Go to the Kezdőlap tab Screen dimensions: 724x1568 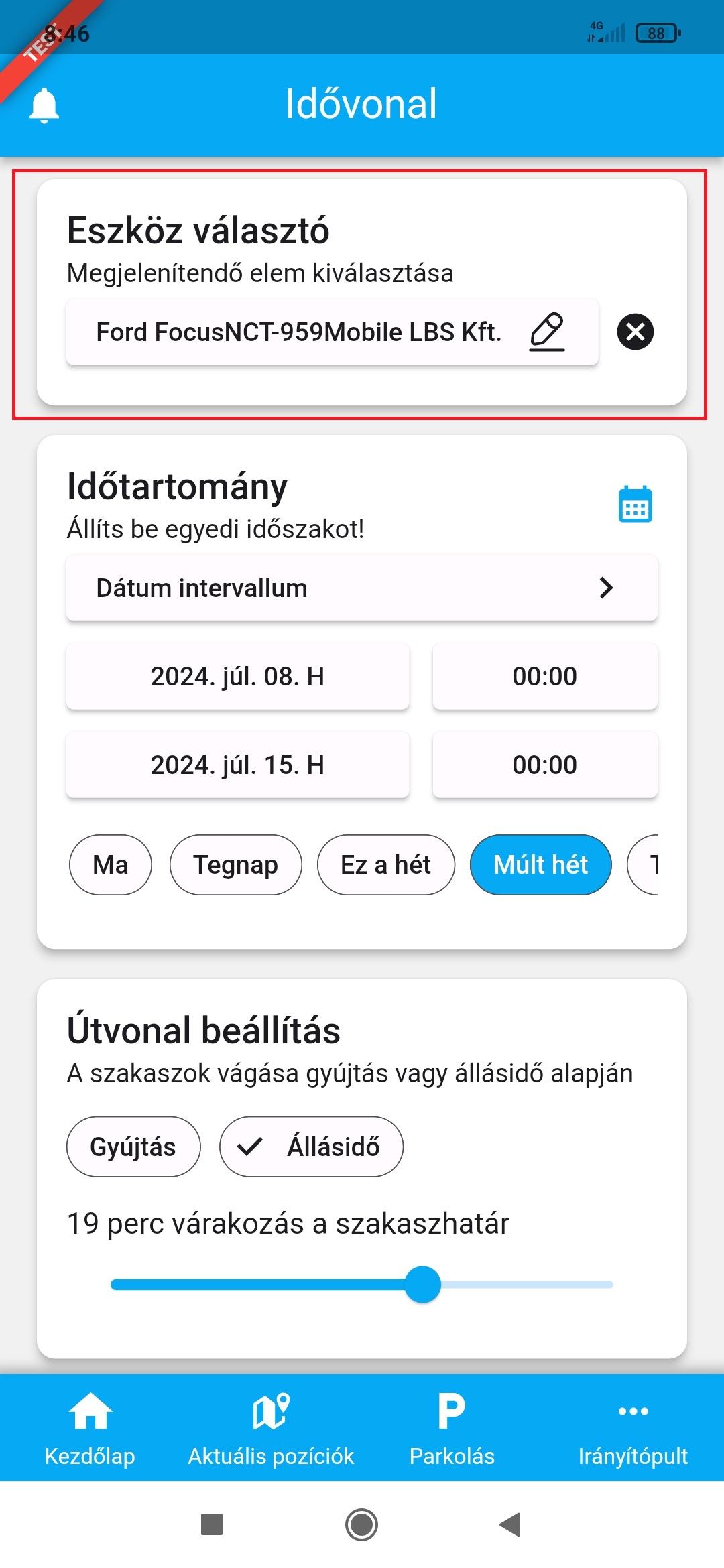90,1427
